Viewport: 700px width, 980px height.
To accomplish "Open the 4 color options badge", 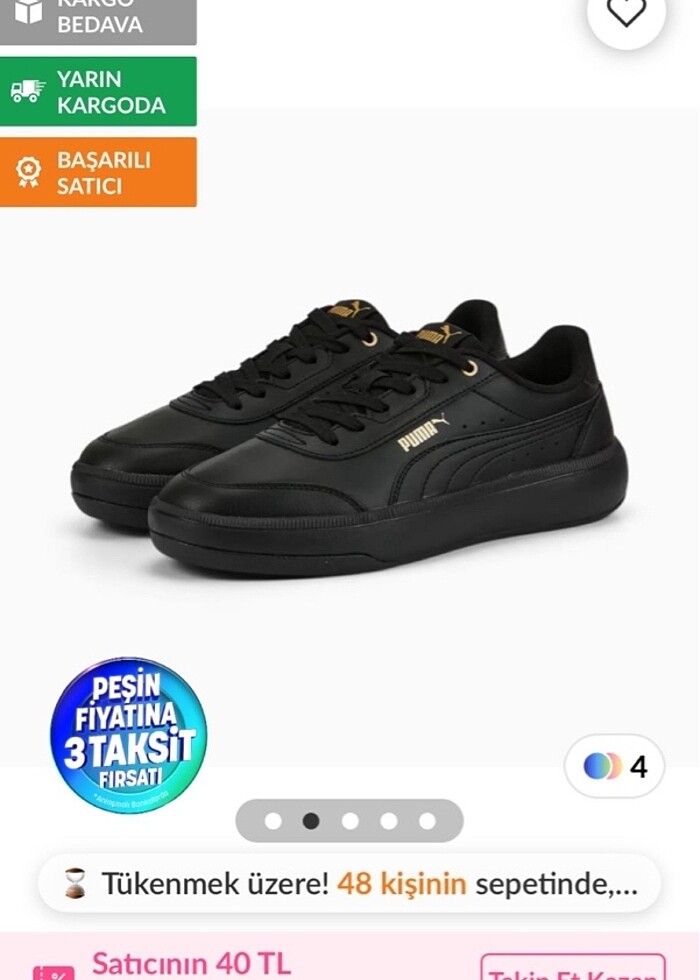I will point(614,766).
